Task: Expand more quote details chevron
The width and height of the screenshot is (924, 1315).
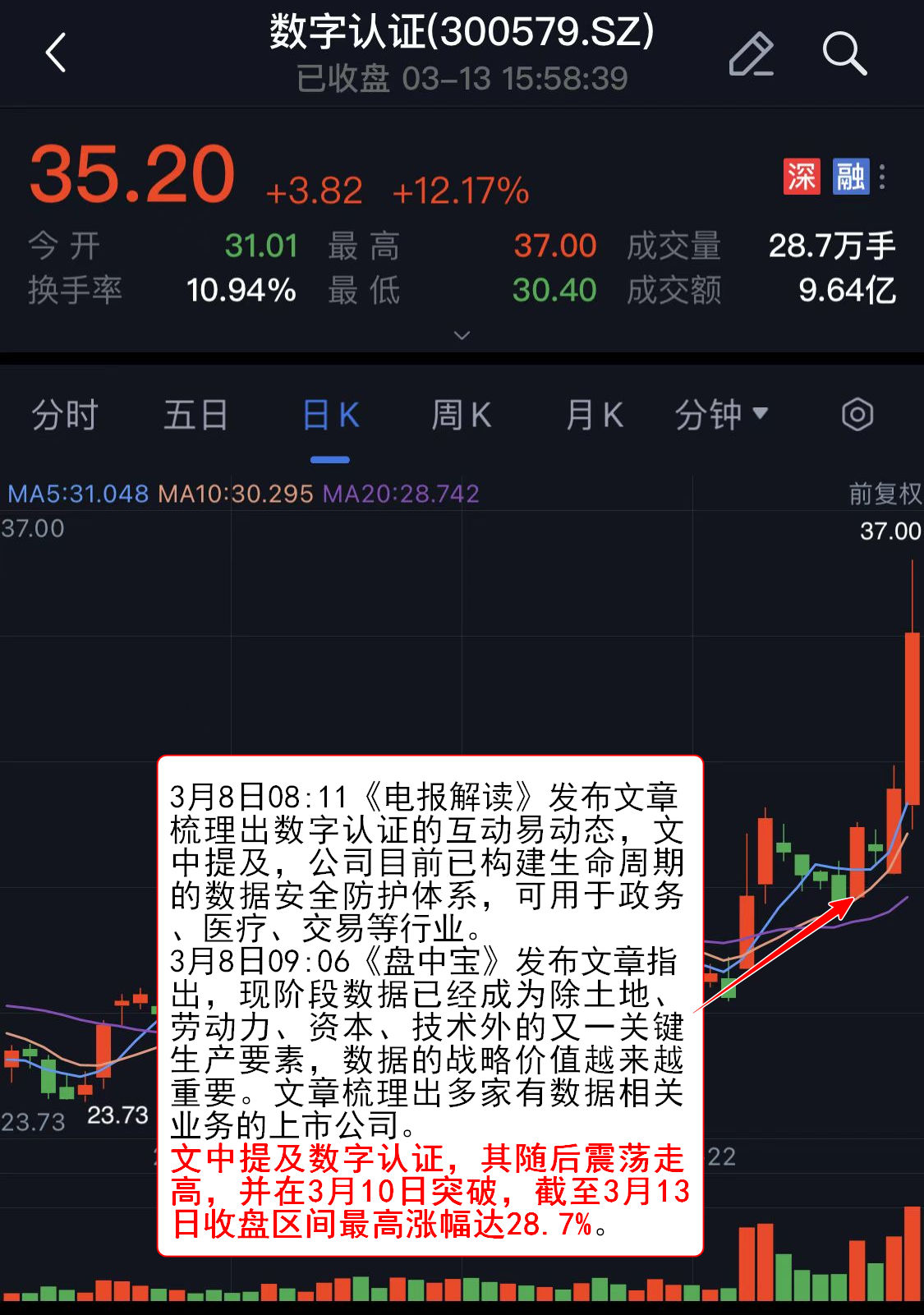Action: tap(462, 335)
